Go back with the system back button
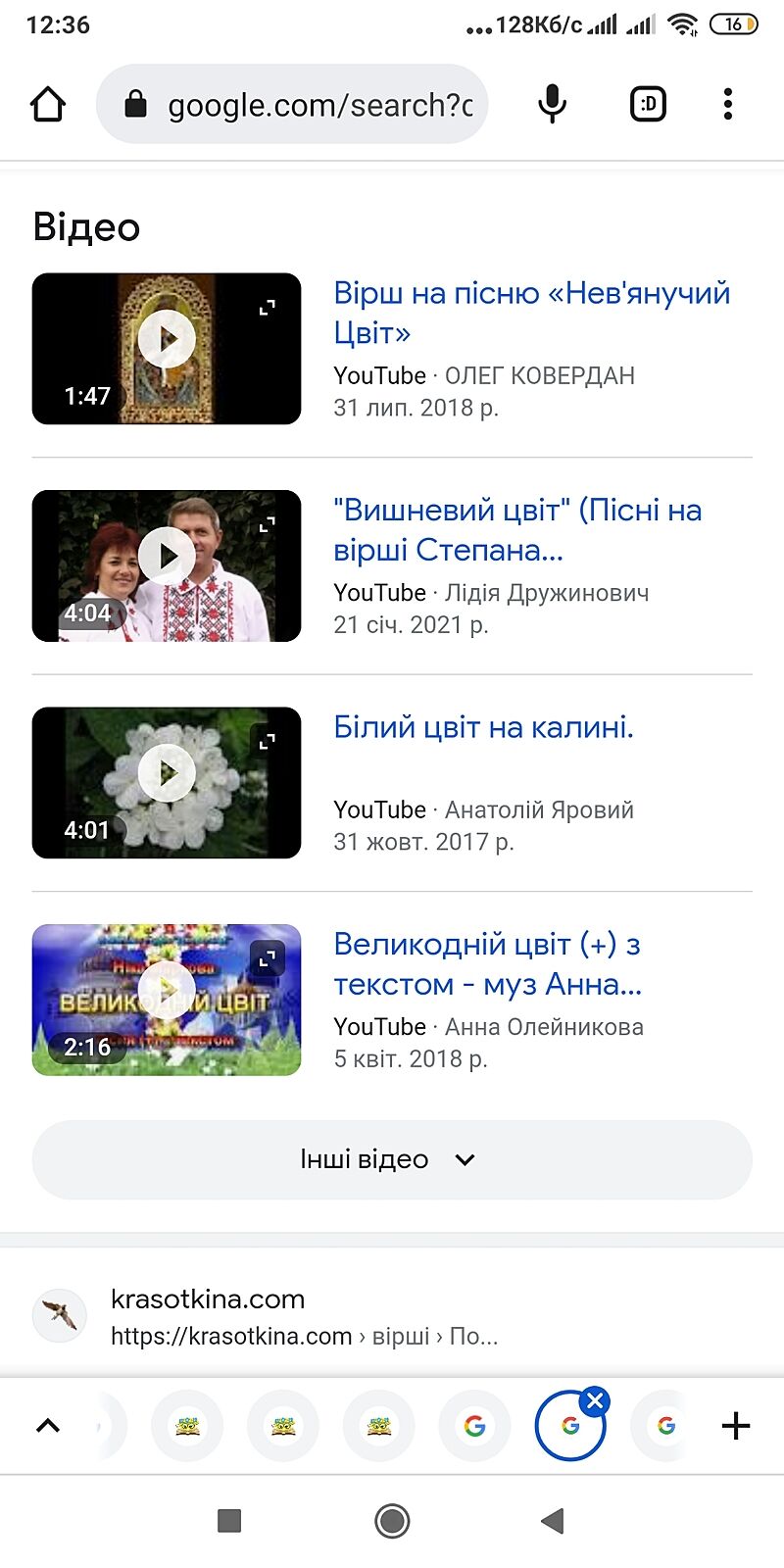Image resolution: width=784 pixels, height=1568 pixels. click(x=553, y=1521)
